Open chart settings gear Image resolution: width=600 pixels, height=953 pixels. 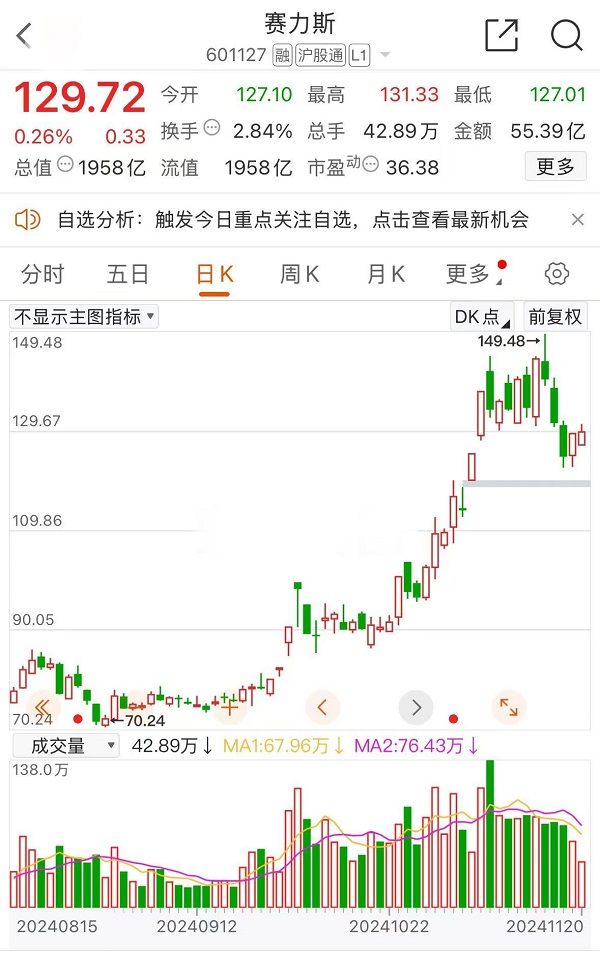coord(557,274)
